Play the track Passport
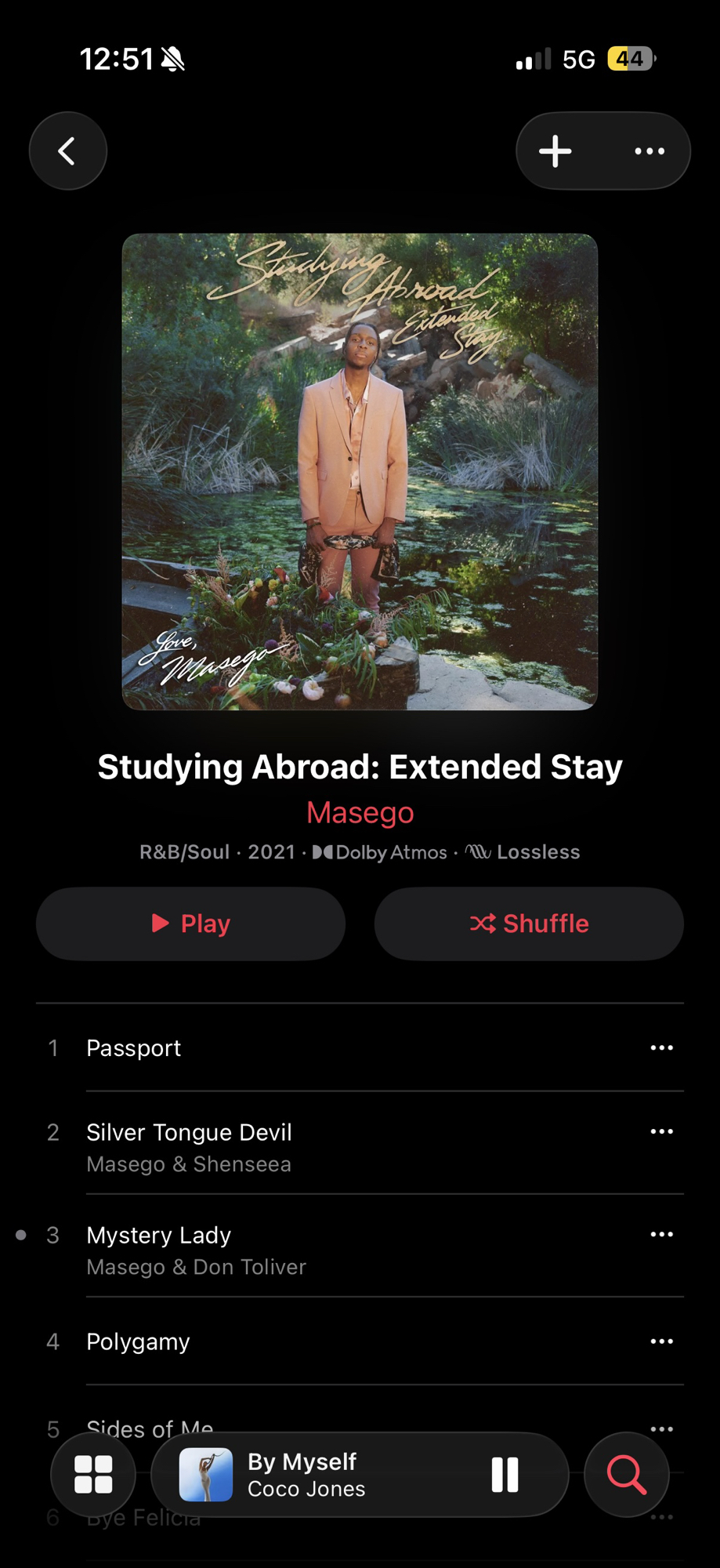This screenshot has width=720, height=1568. tap(133, 1048)
